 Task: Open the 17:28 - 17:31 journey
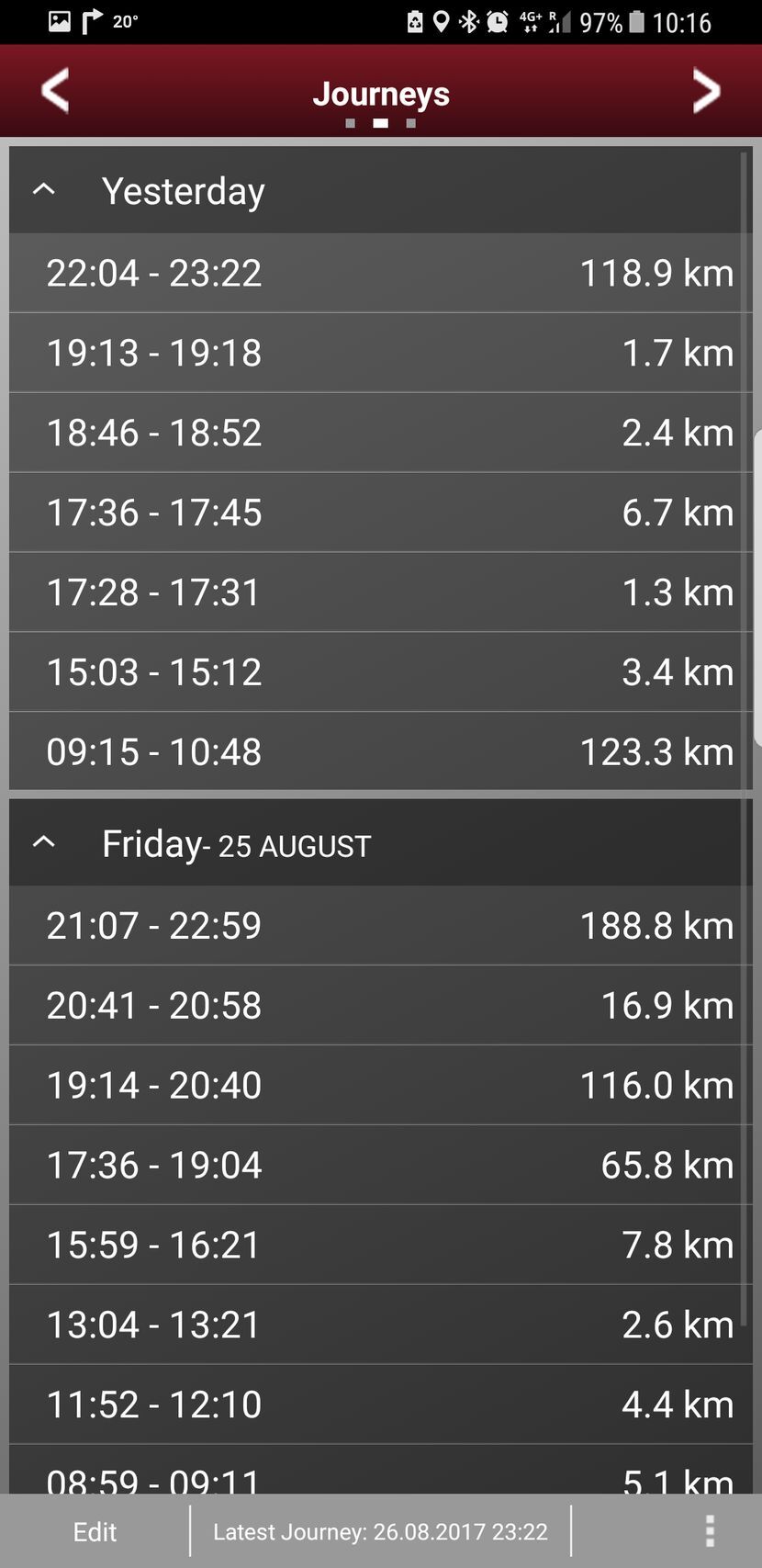[380, 592]
